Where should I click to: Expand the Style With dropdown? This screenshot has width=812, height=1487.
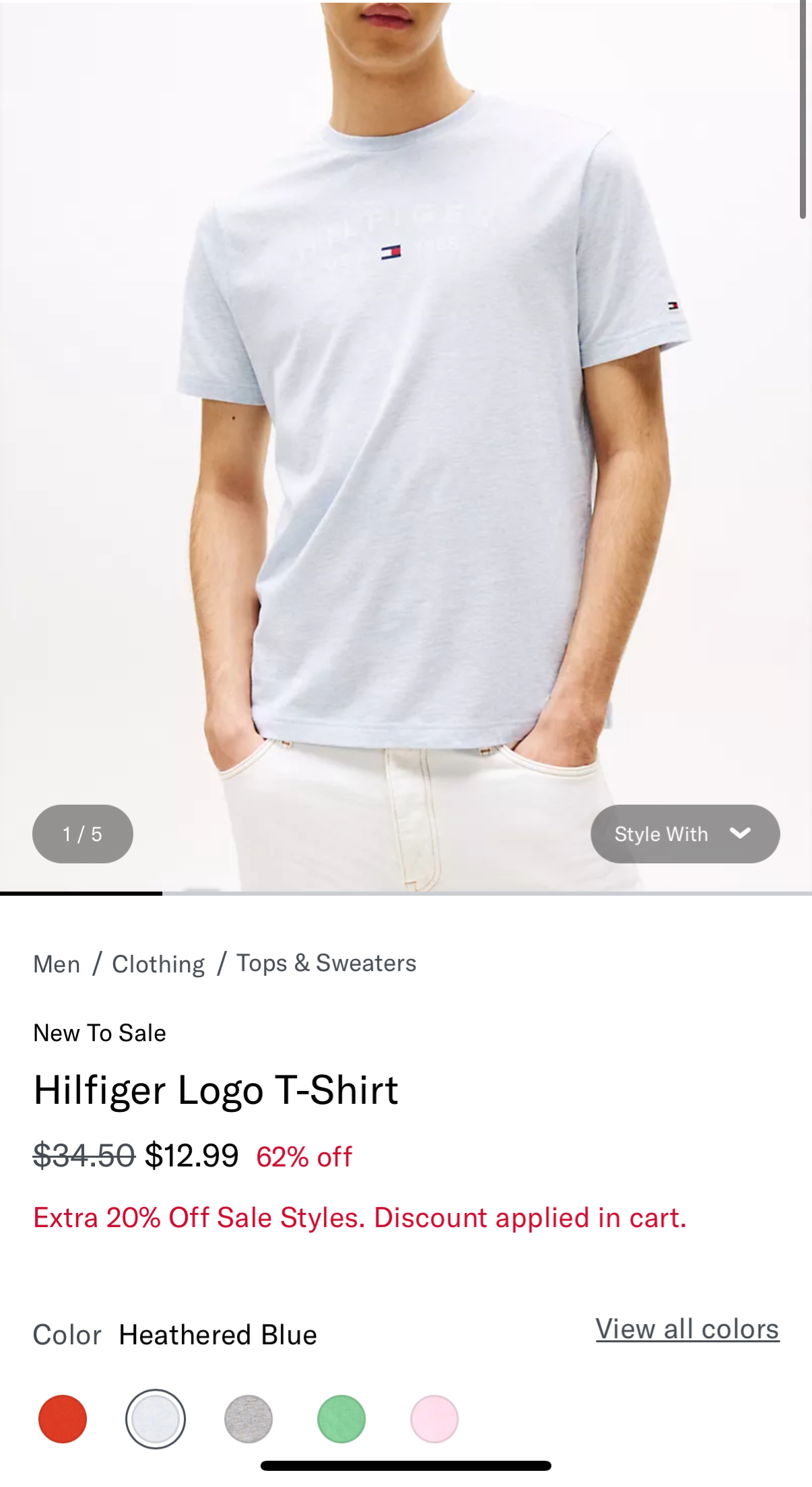click(685, 834)
